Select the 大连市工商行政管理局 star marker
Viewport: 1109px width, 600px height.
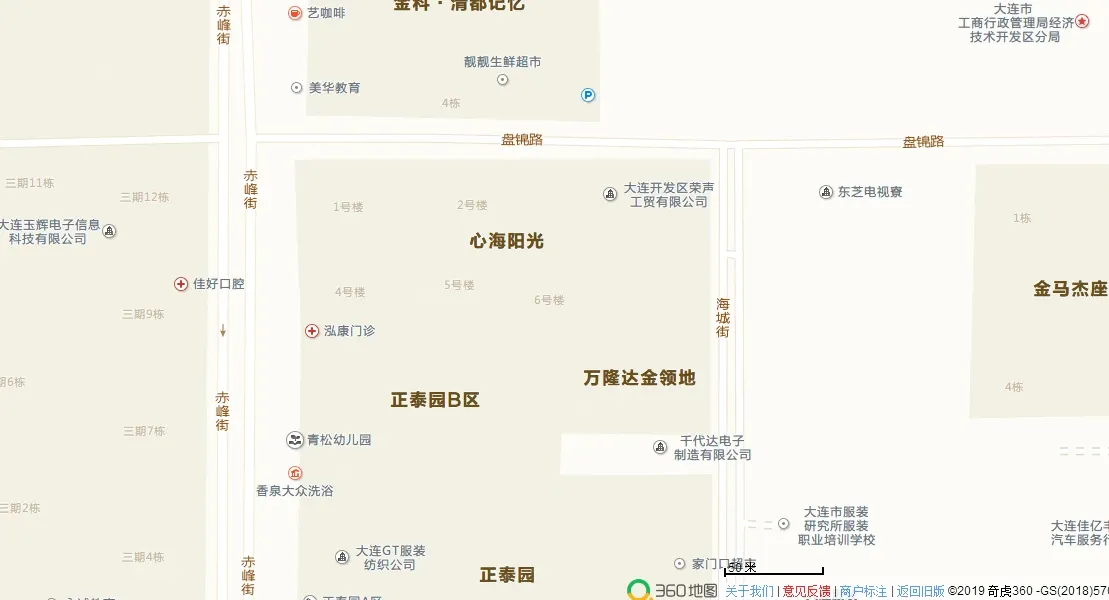pyautogui.click(x=1082, y=21)
